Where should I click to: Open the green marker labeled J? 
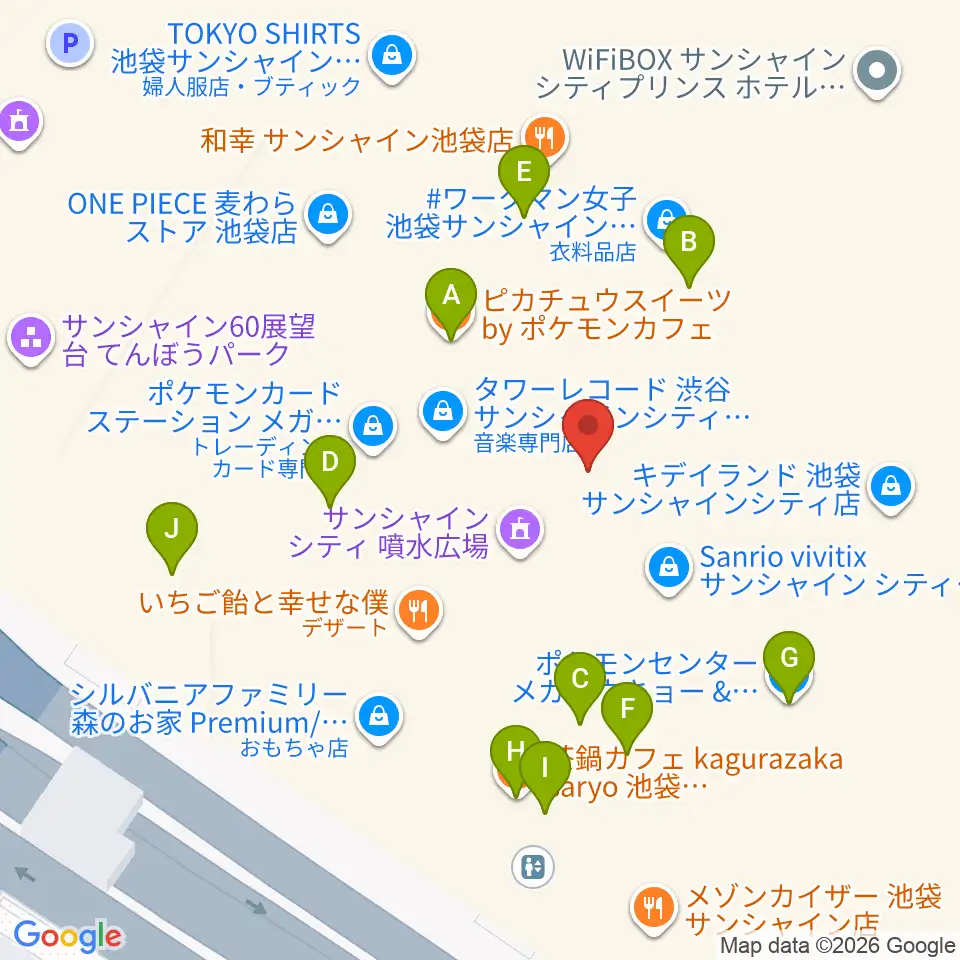tap(172, 530)
